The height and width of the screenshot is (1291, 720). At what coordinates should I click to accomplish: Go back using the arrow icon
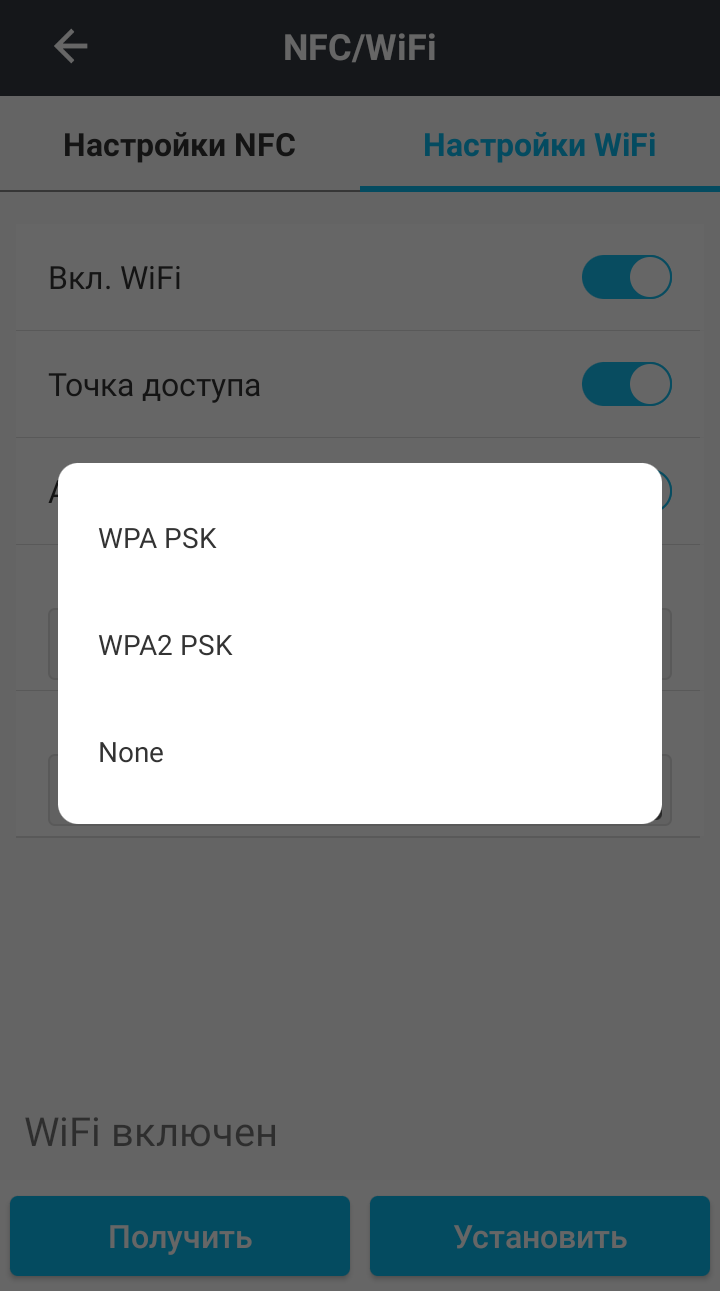click(71, 47)
